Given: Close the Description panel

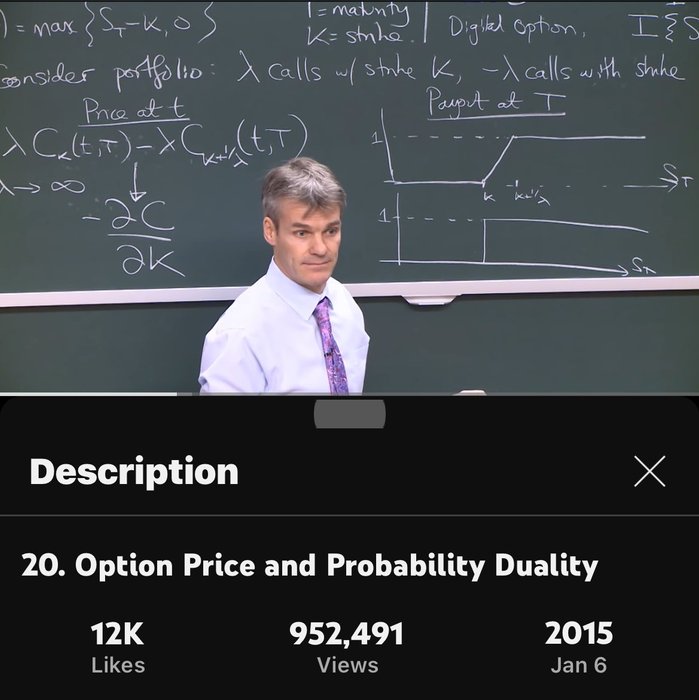Looking at the screenshot, I should pos(649,471).
